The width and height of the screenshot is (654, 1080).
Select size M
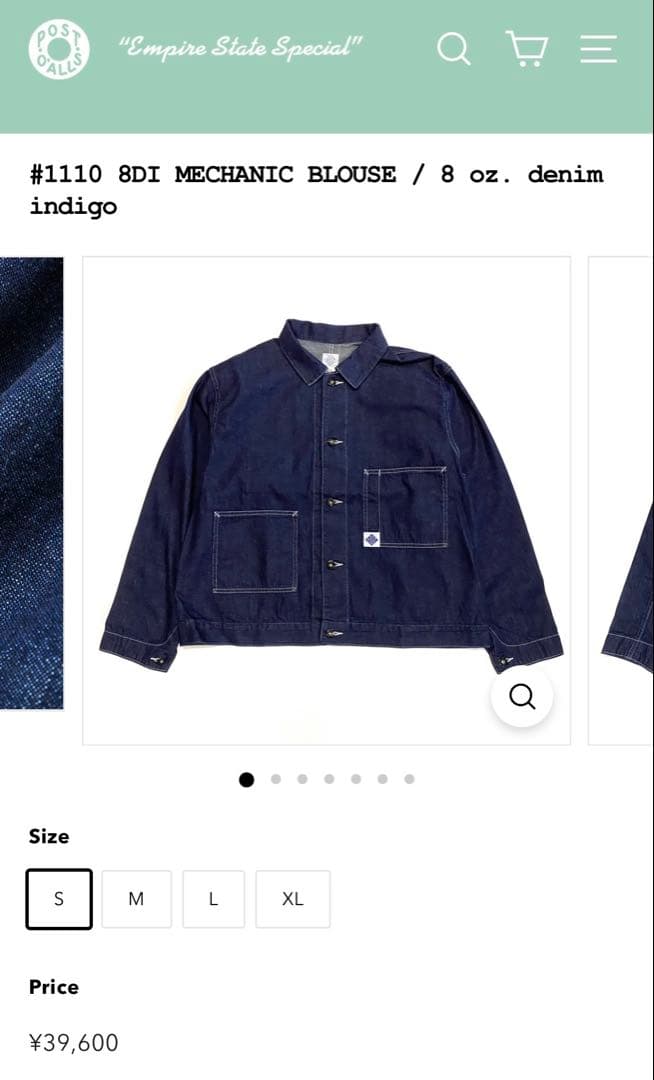[136, 899]
